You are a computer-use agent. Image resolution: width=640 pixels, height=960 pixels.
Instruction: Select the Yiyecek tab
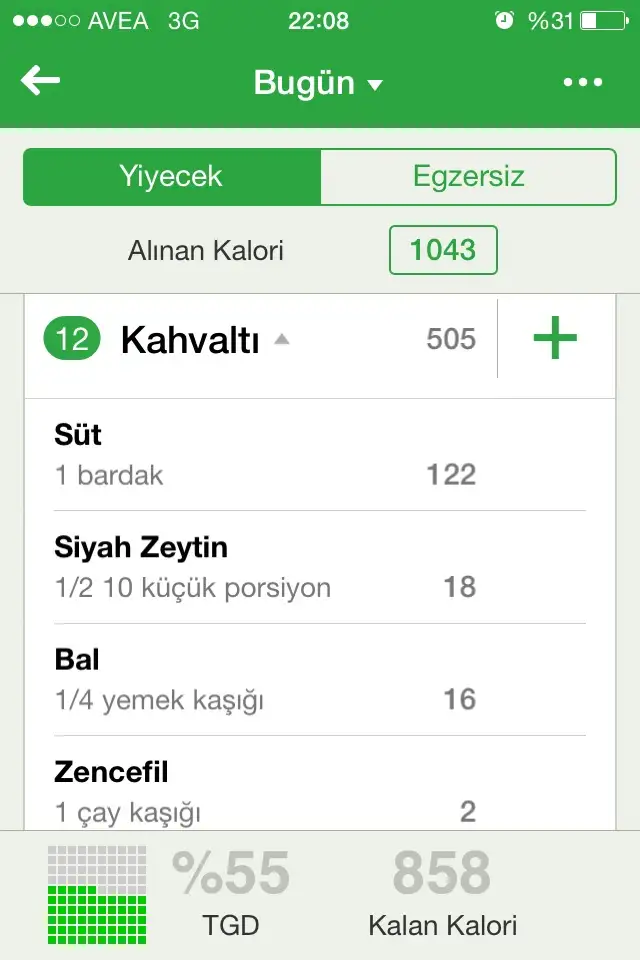(x=171, y=177)
